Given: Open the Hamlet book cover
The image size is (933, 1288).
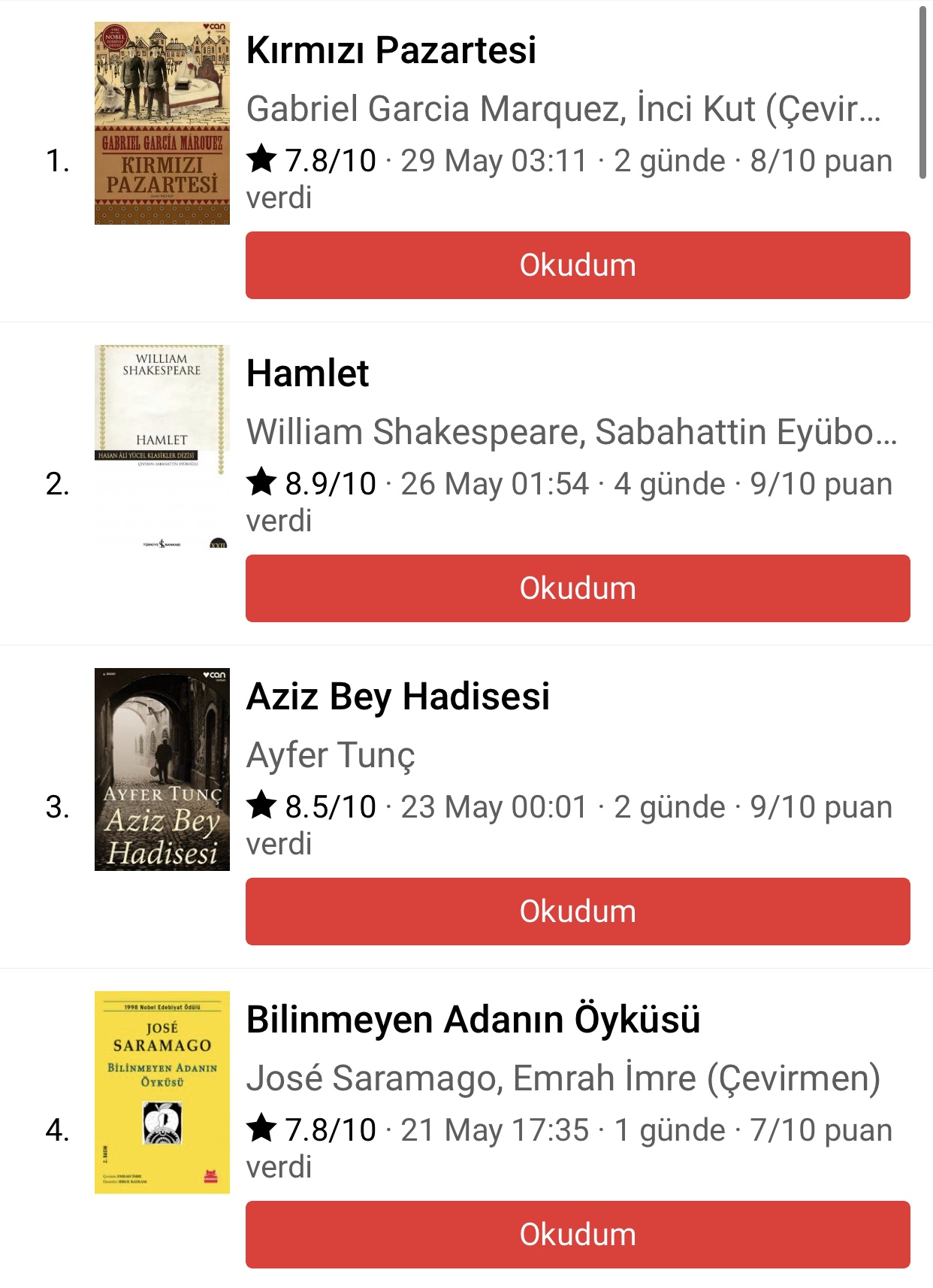Looking at the screenshot, I should coord(162,446).
